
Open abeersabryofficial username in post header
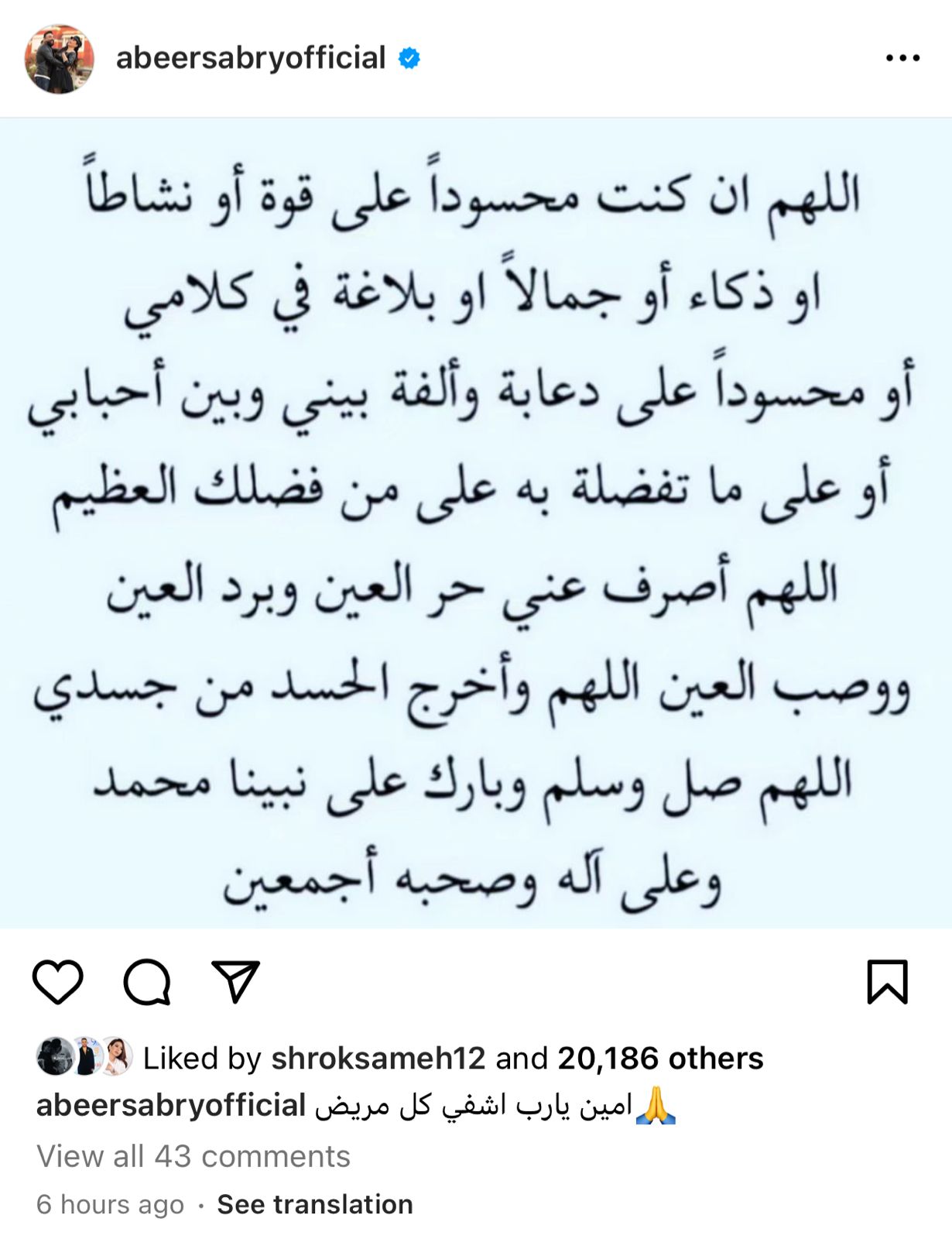pos(250,58)
